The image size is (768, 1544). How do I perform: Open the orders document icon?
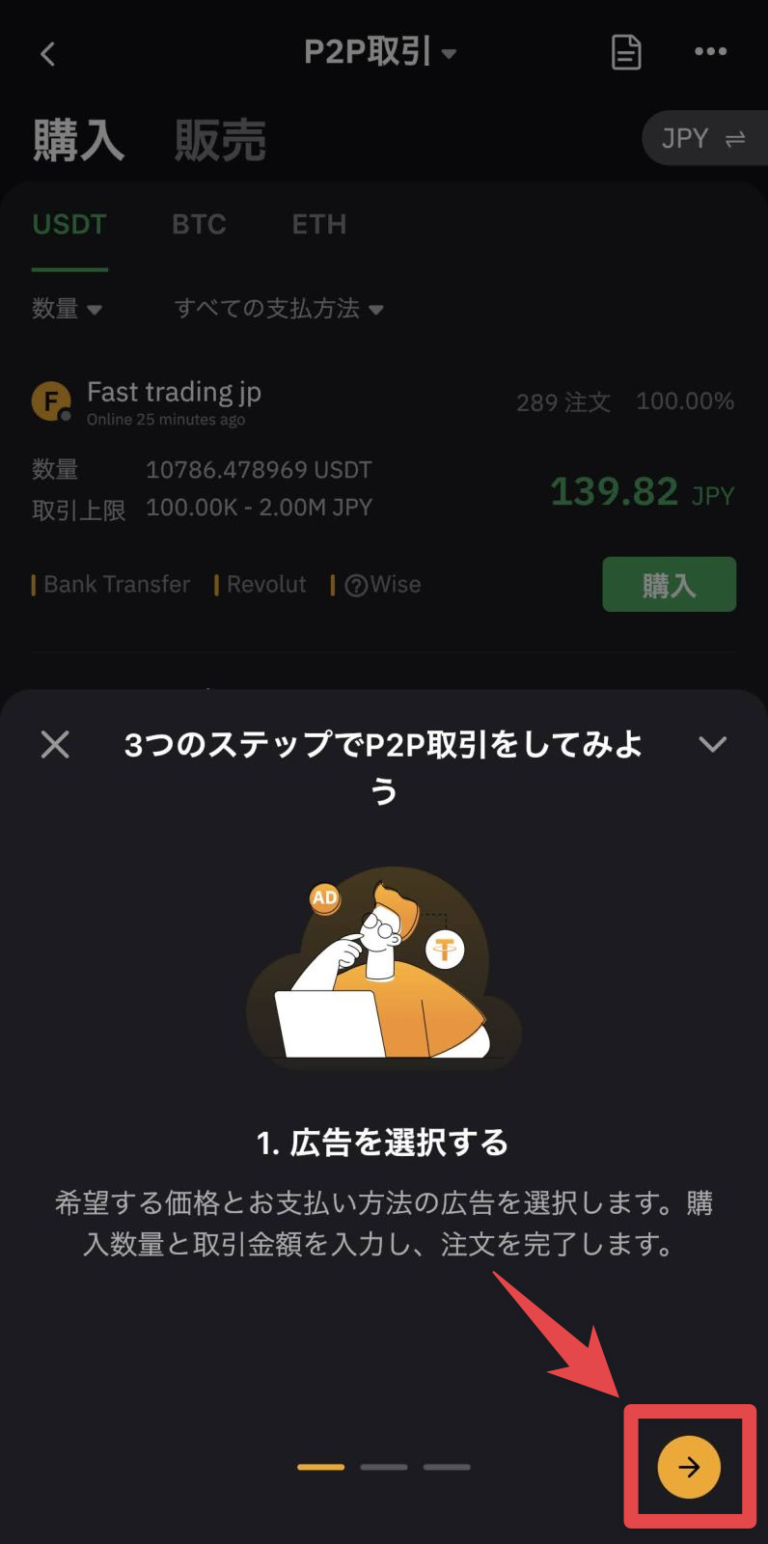[x=626, y=53]
